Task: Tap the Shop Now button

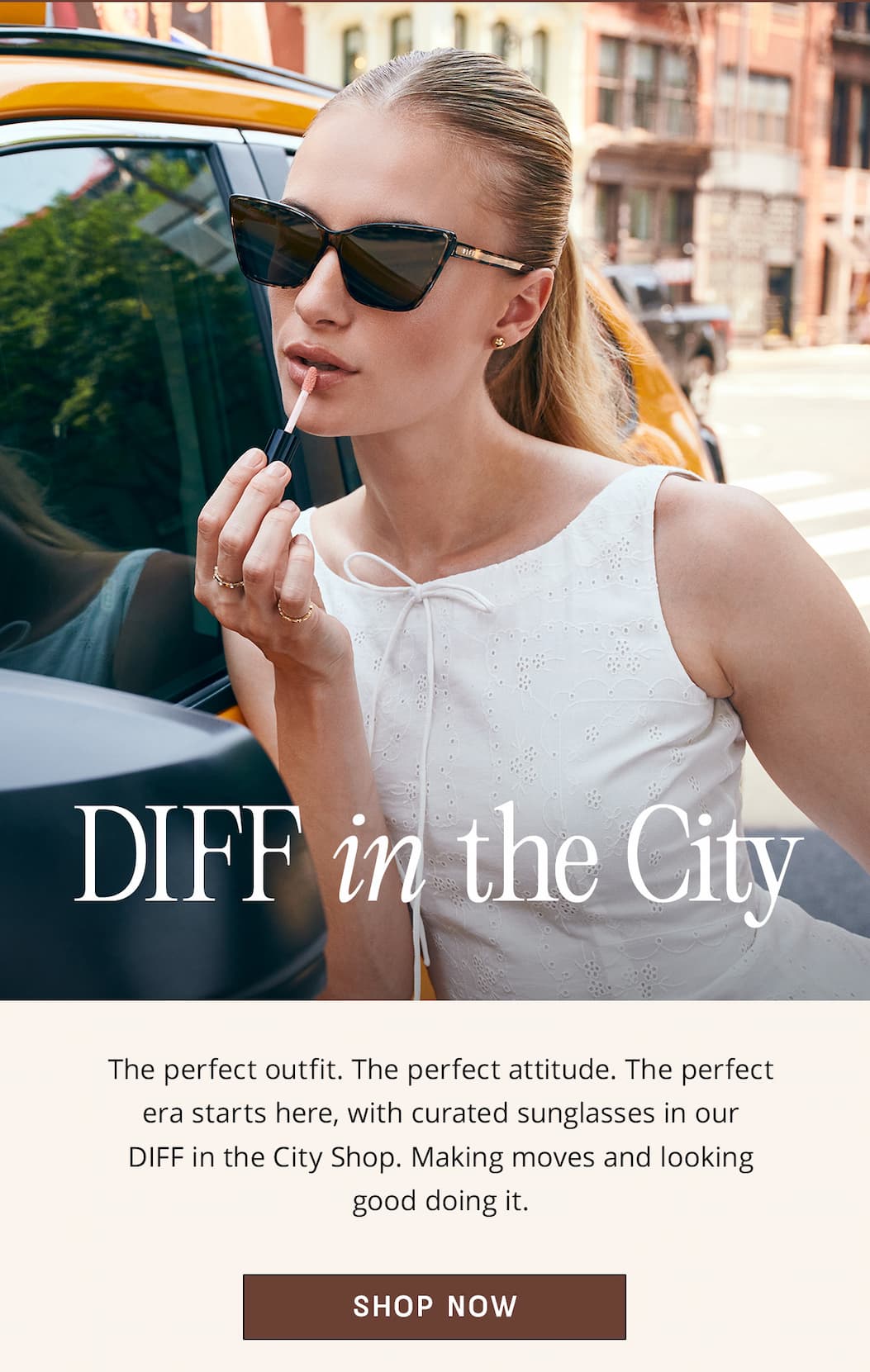Action: (x=435, y=1306)
